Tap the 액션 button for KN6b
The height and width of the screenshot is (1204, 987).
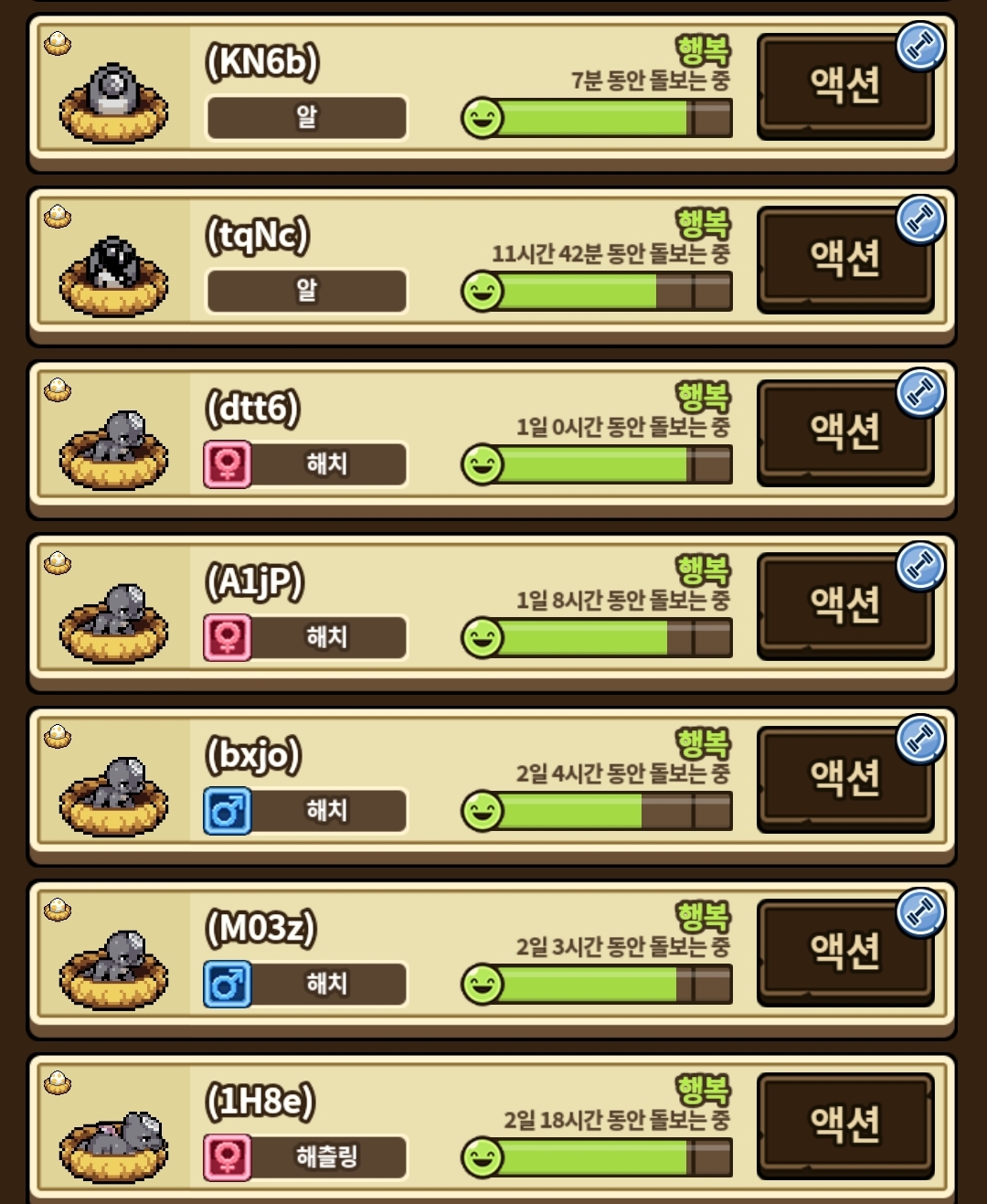click(844, 86)
